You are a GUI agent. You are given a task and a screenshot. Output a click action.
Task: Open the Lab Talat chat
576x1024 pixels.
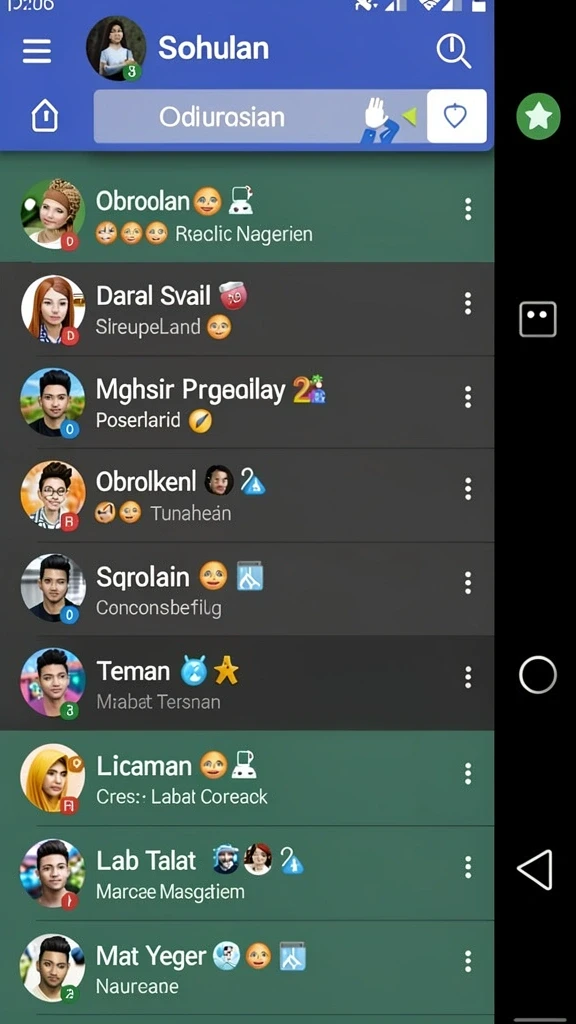(x=247, y=873)
